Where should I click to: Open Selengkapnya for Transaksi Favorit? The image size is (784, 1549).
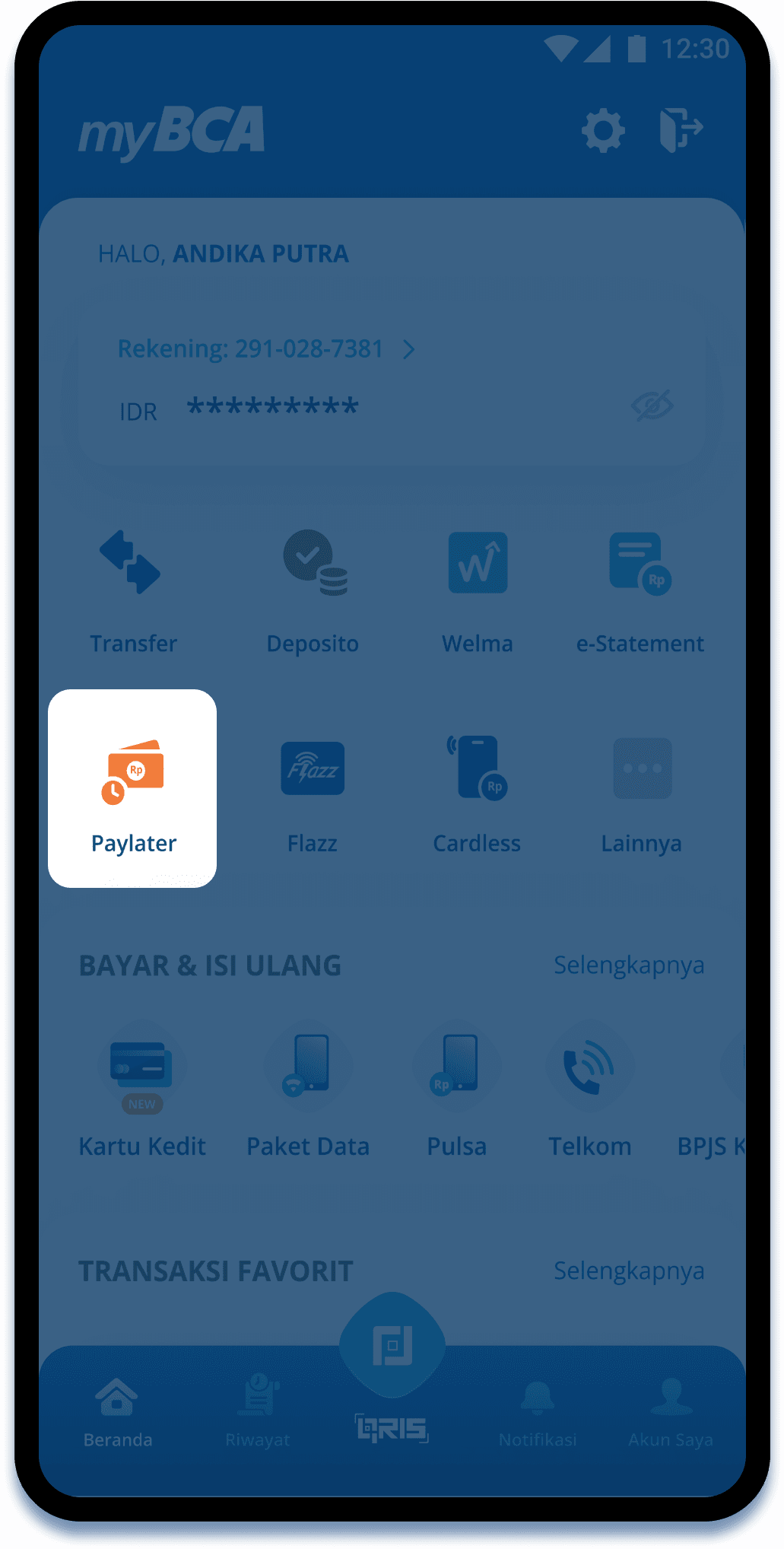629,1269
